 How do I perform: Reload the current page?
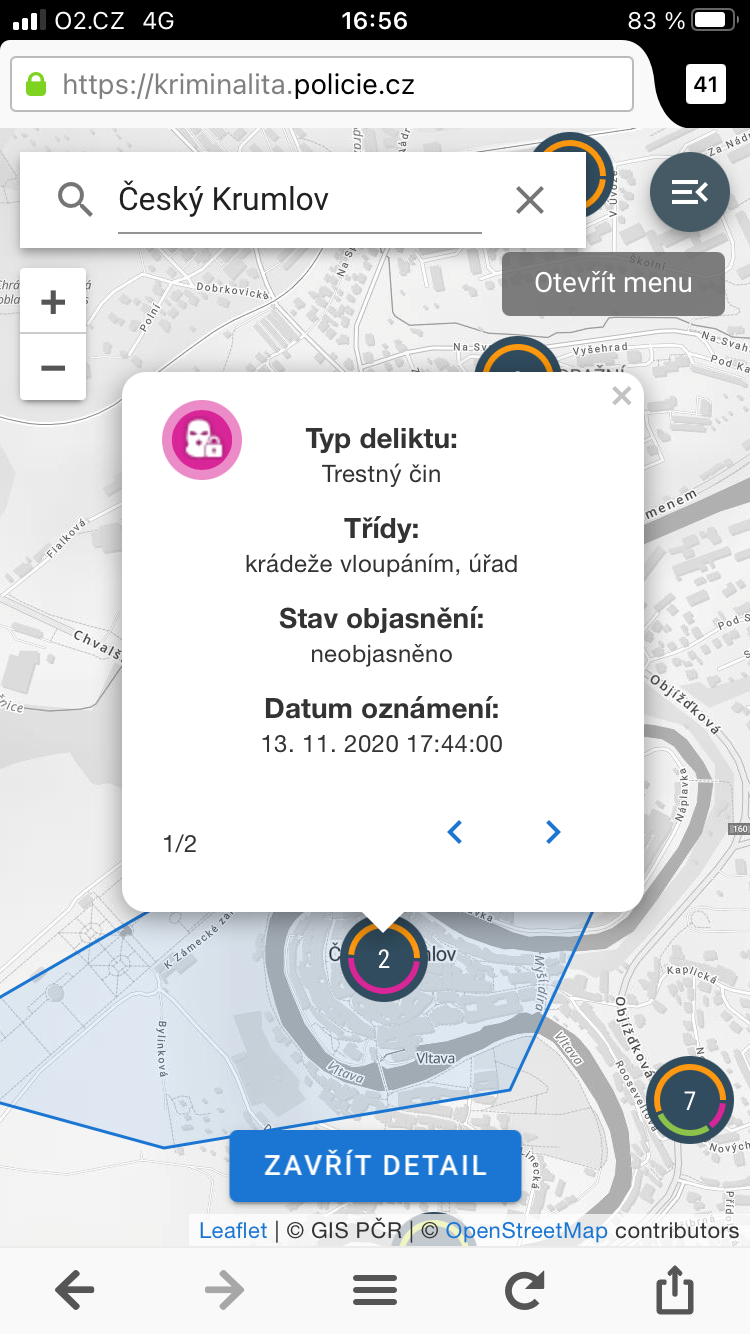pos(524,1291)
